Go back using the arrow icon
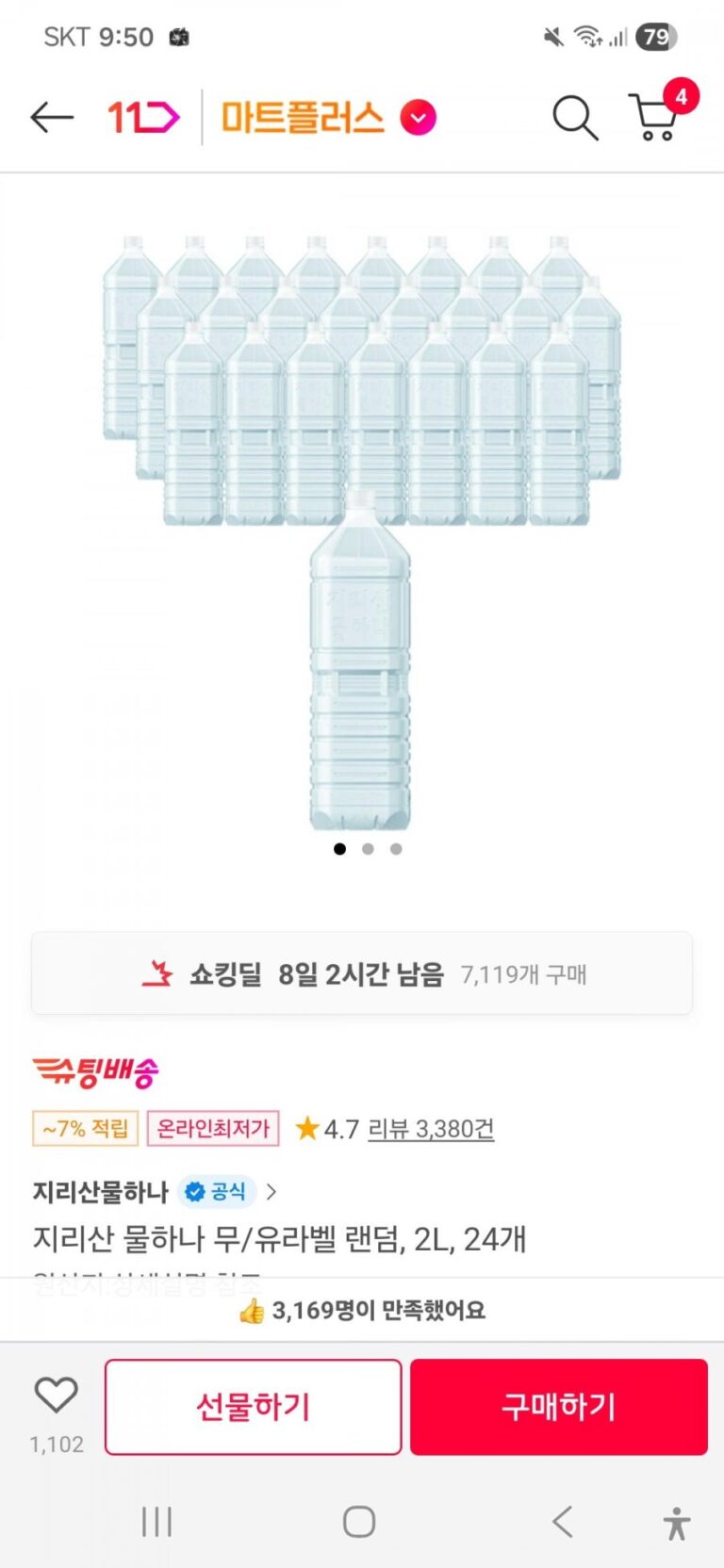724x1568 pixels. 52,118
